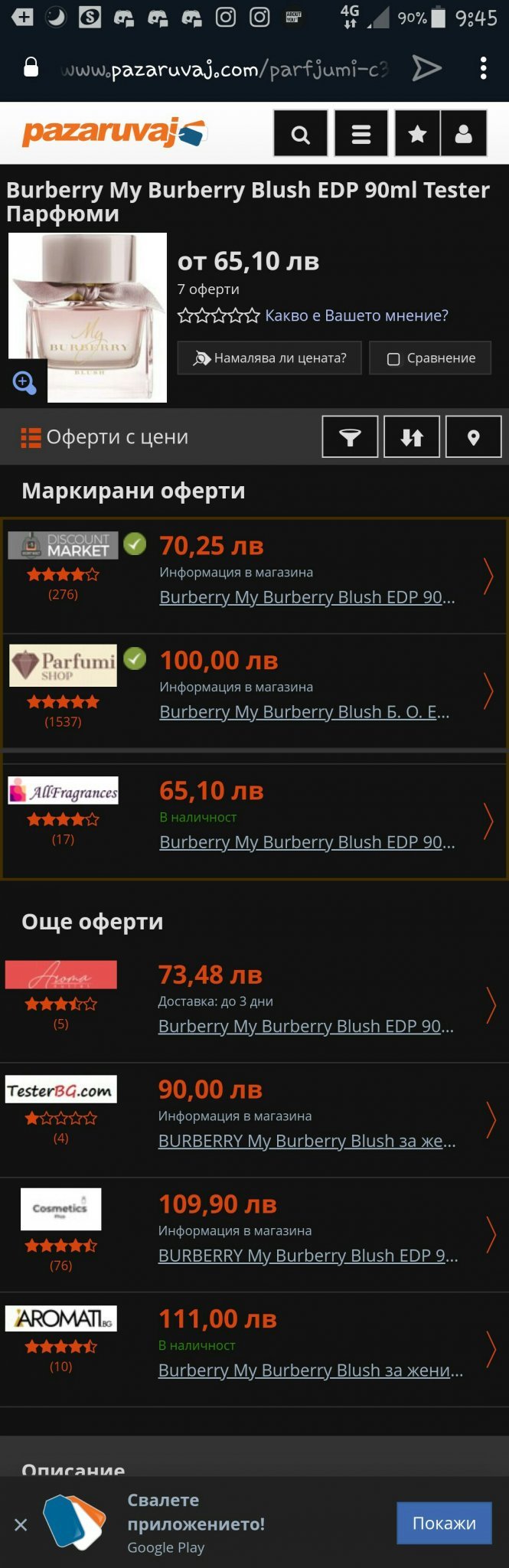The image size is (509, 1568).
Task: Dismiss the app download banner
Action: point(21,1524)
